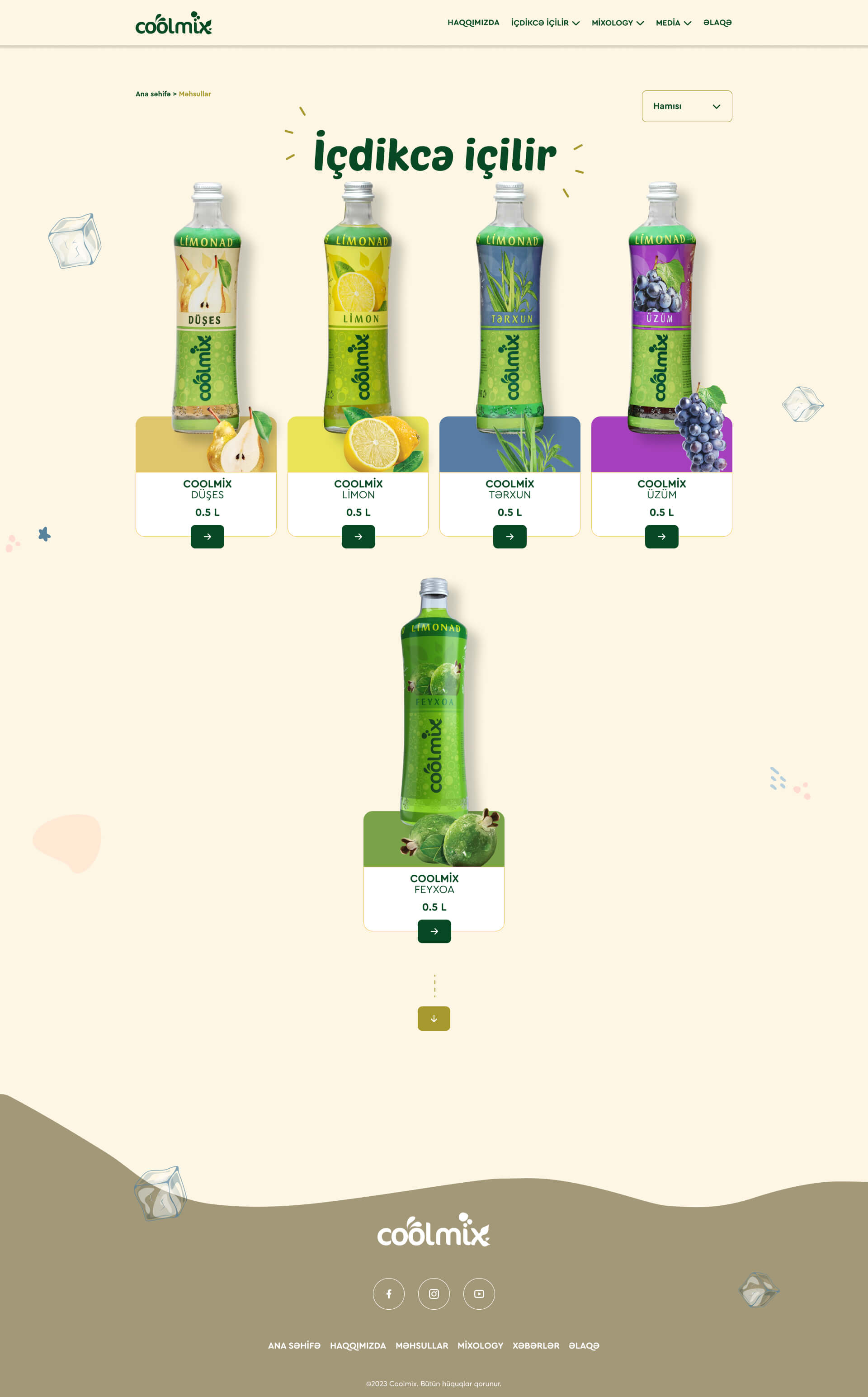Expand the MEDİA menu
Viewport: 868px width, 1397px height.
click(x=673, y=23)
